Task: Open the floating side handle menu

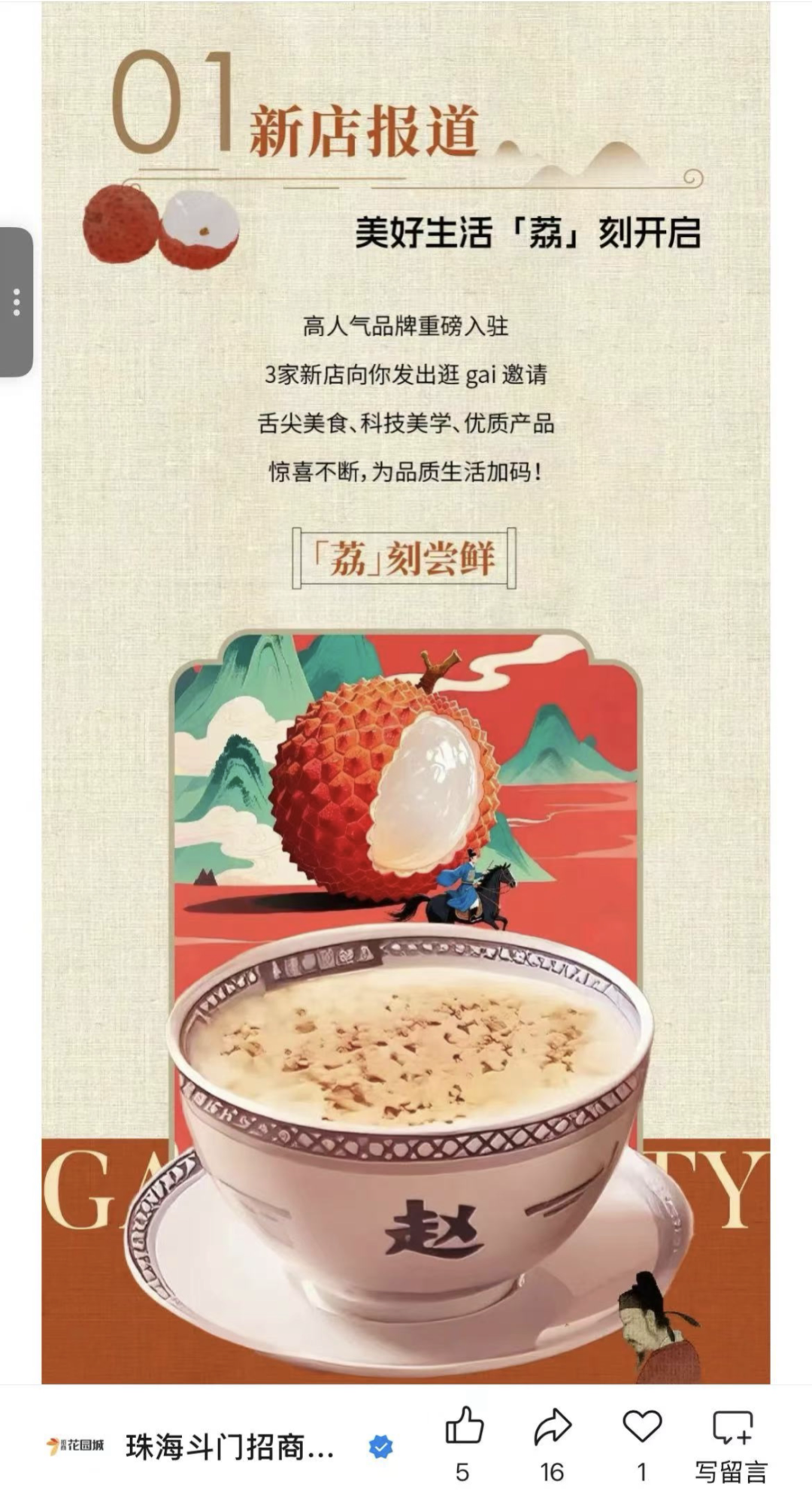Action: tap(16, 302)
